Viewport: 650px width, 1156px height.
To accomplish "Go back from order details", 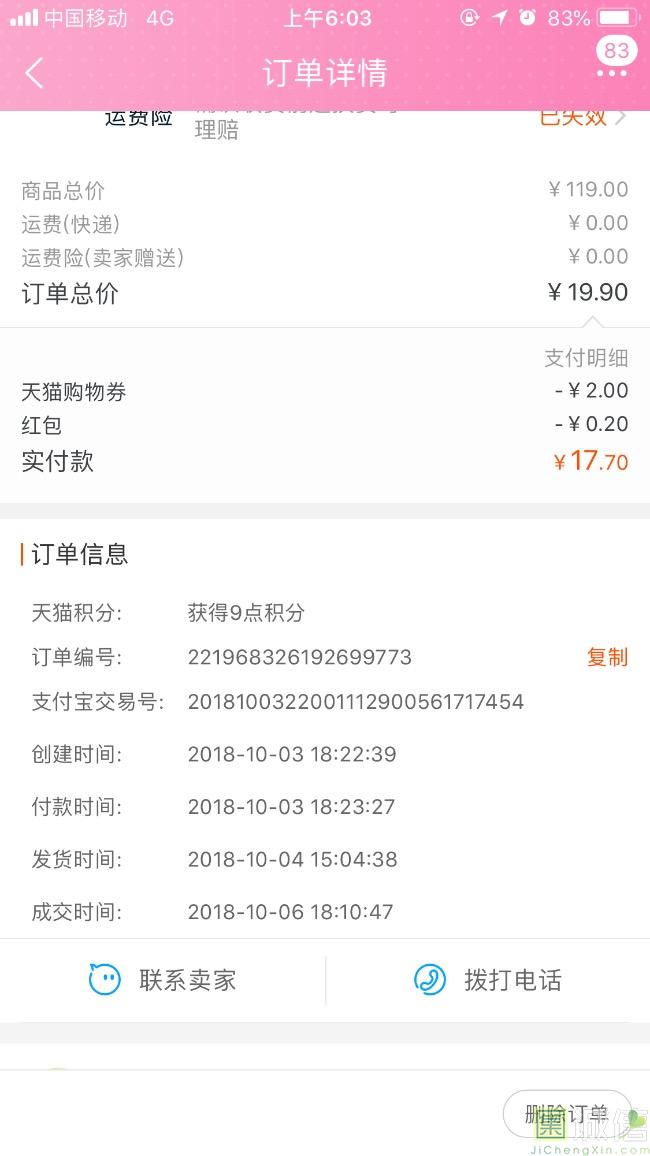I will click(35, 73).
